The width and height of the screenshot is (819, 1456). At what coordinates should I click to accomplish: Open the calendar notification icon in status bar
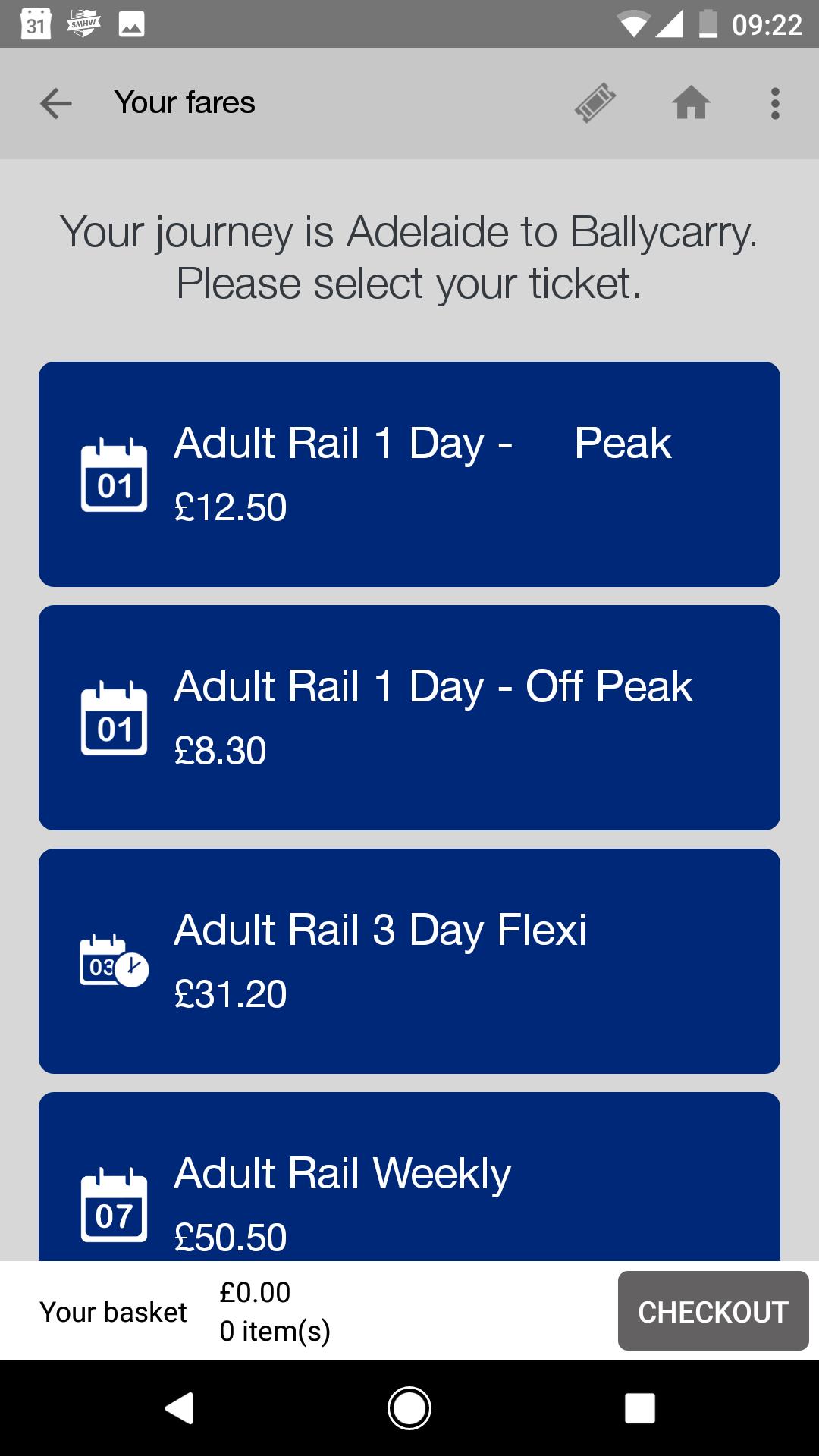(34, 24)
